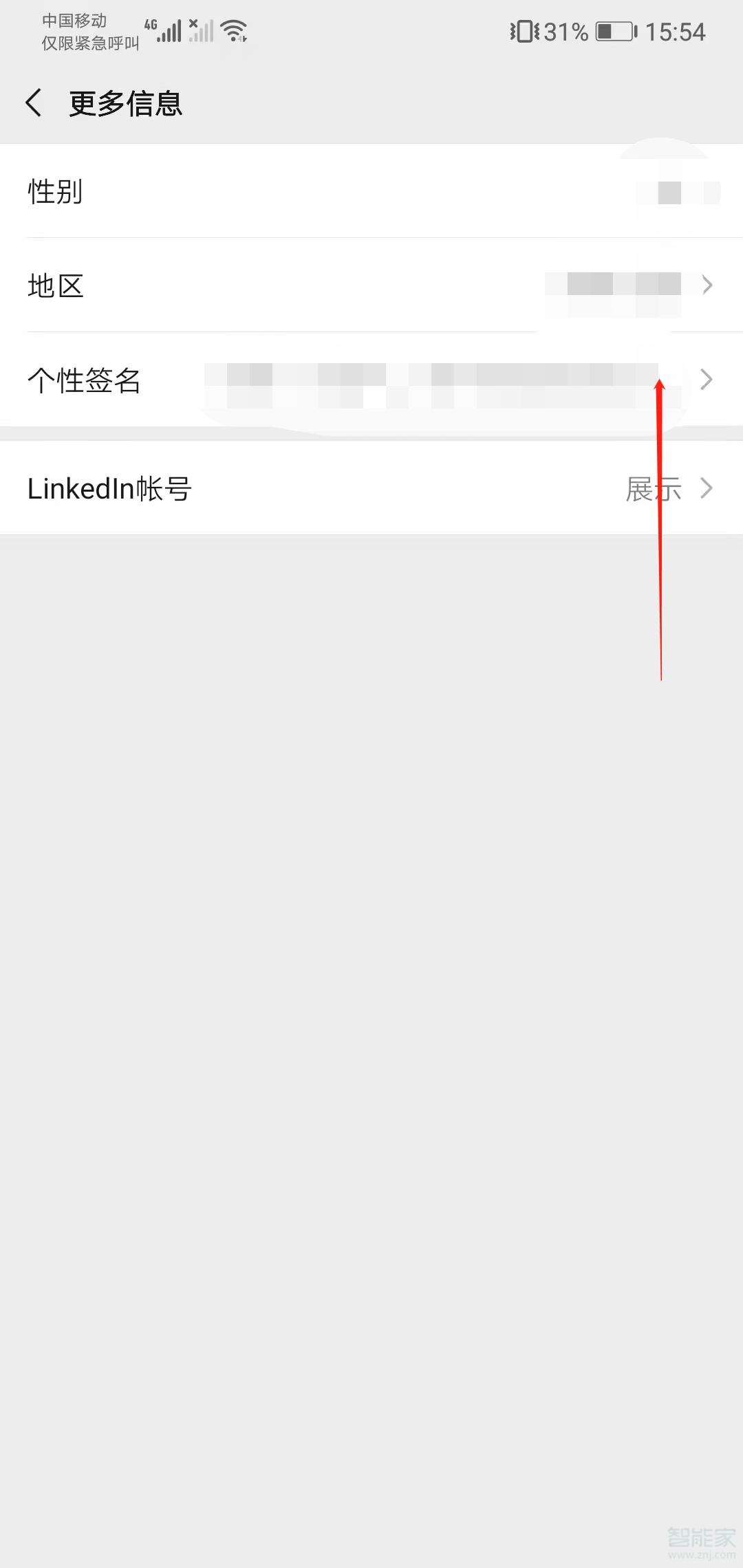The height and width of the screenshot is (1568, 743).
Task: Edit the 个性签名 signature
Action: click(x=371, y=380)
